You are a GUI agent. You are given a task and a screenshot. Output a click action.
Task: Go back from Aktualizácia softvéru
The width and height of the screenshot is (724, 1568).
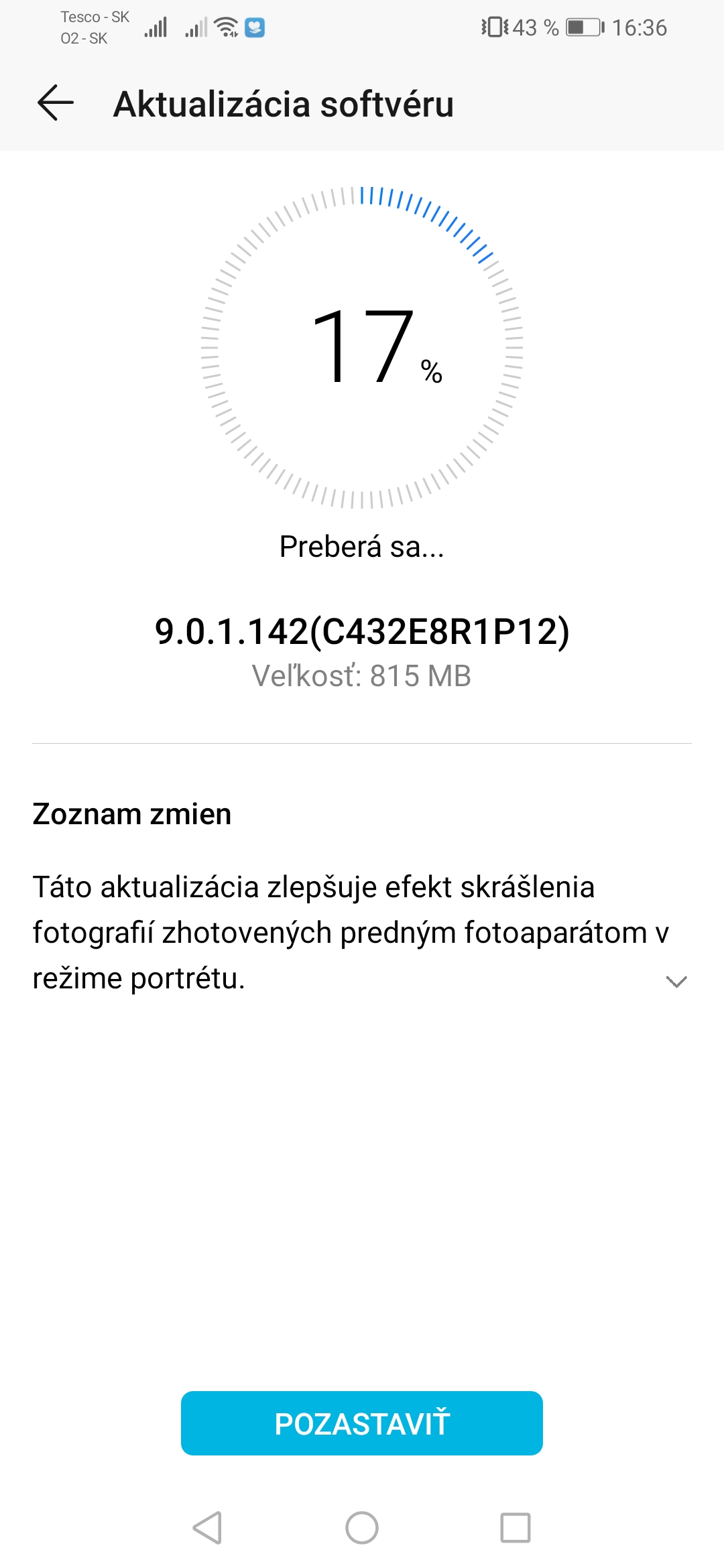click(56, 103)
